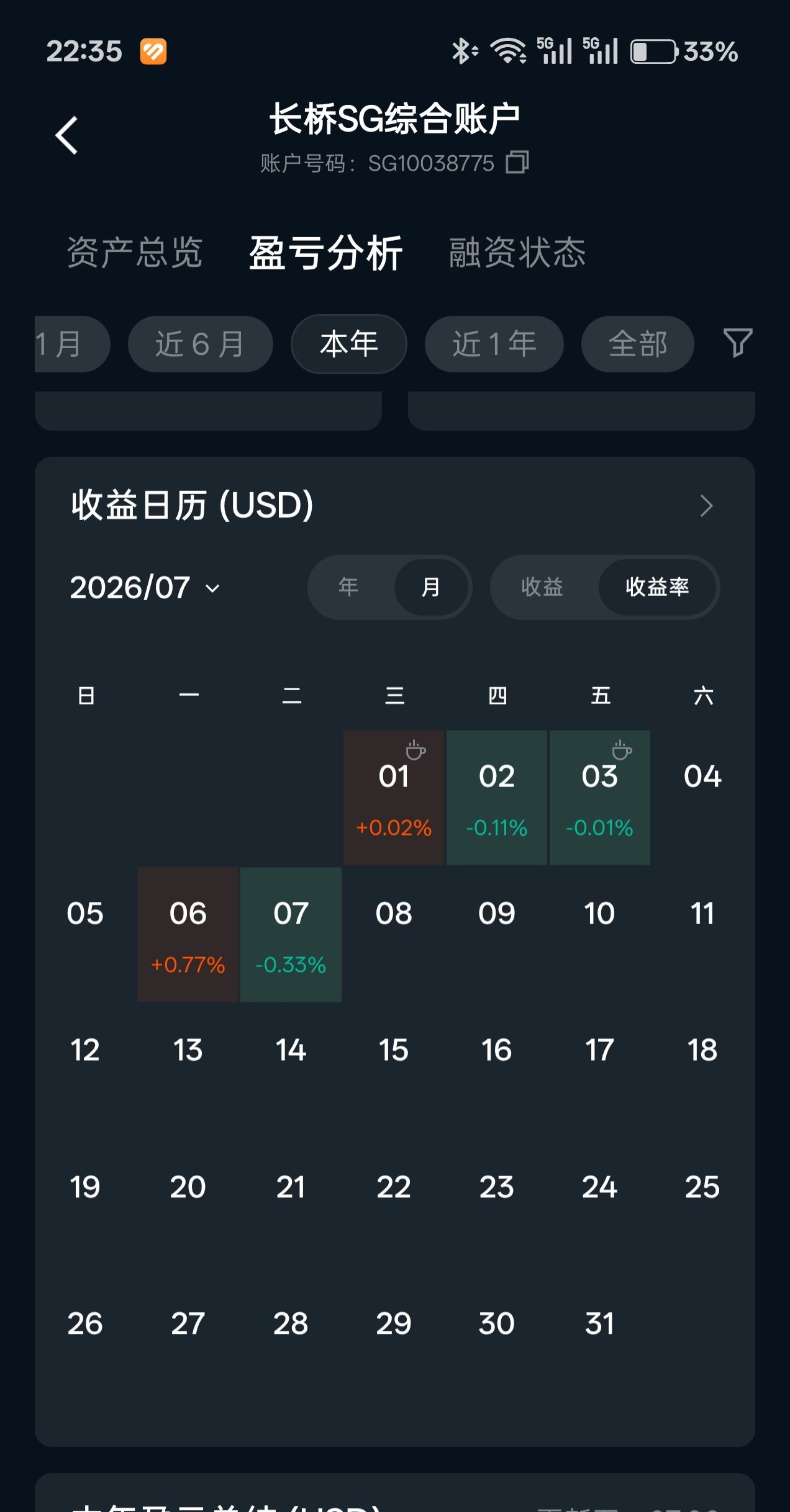Open 收益日历 details via the chevron

click(x=706, y=506)
